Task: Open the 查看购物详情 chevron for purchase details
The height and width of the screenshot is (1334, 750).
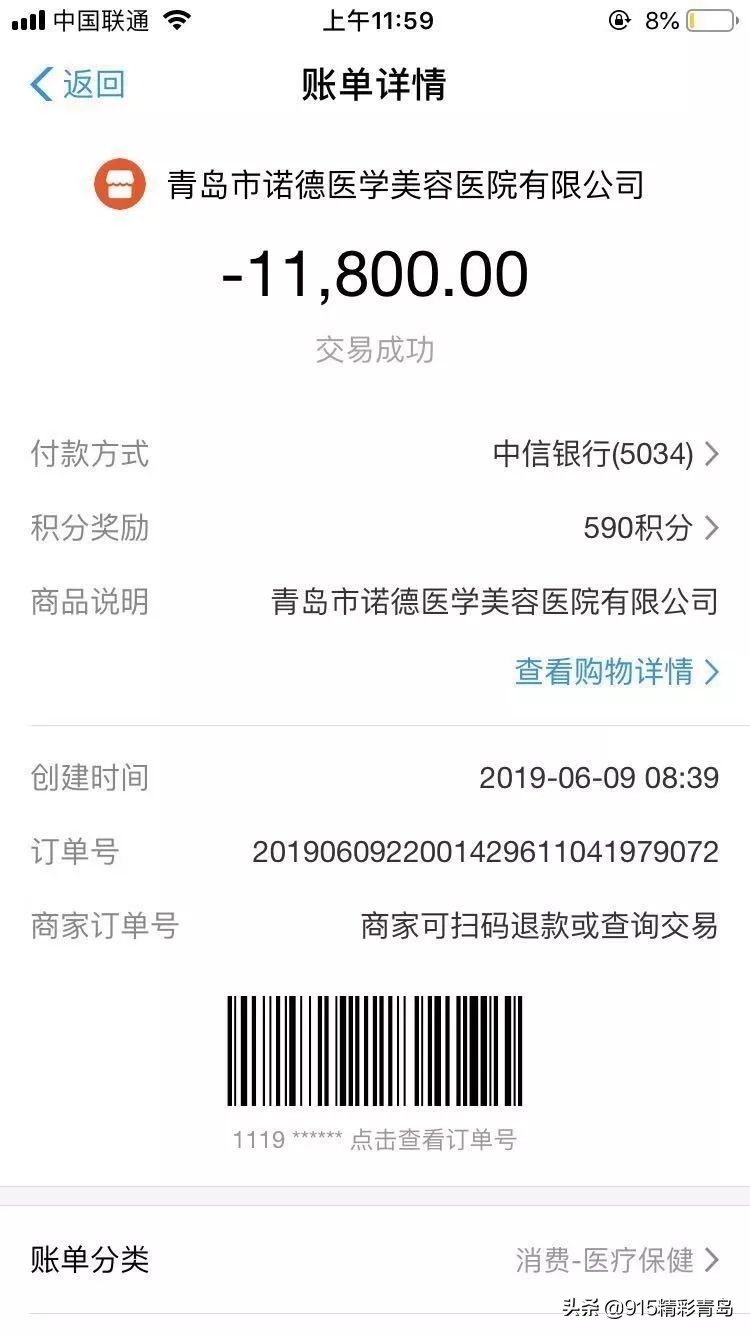Action: [710, 675]
